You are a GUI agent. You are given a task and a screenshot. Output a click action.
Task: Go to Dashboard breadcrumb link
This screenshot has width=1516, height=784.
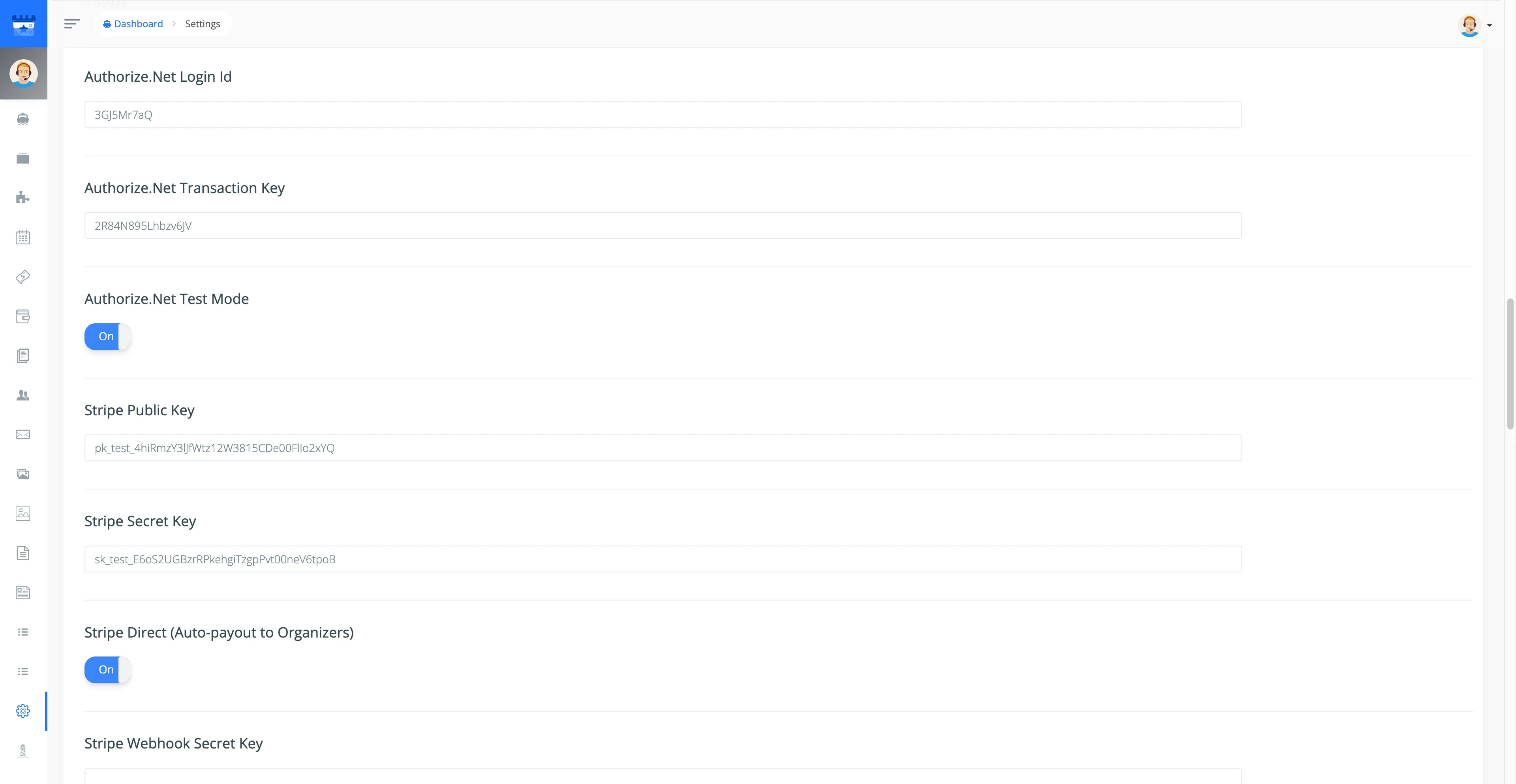138,24
